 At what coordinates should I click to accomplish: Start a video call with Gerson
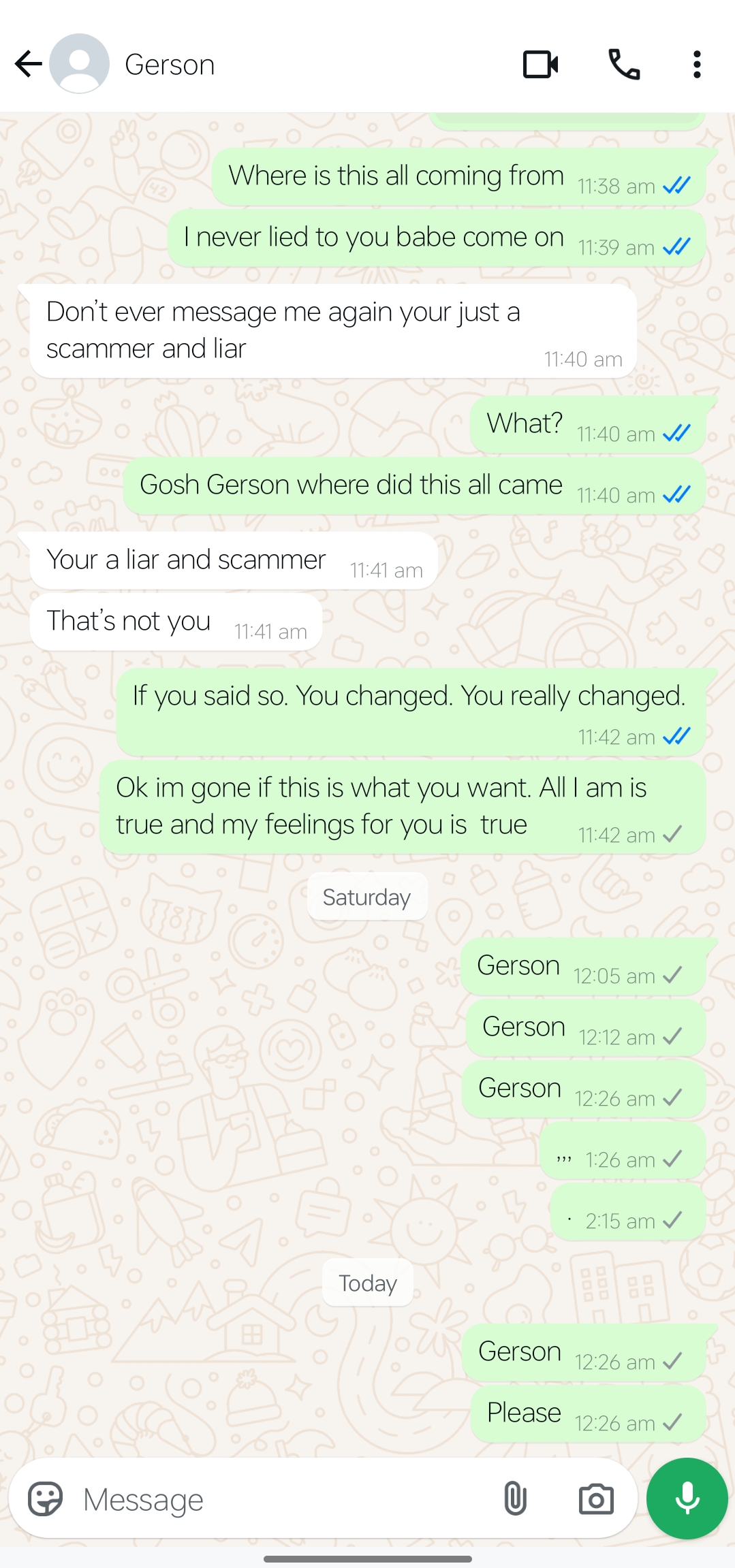tap(541, 65)
